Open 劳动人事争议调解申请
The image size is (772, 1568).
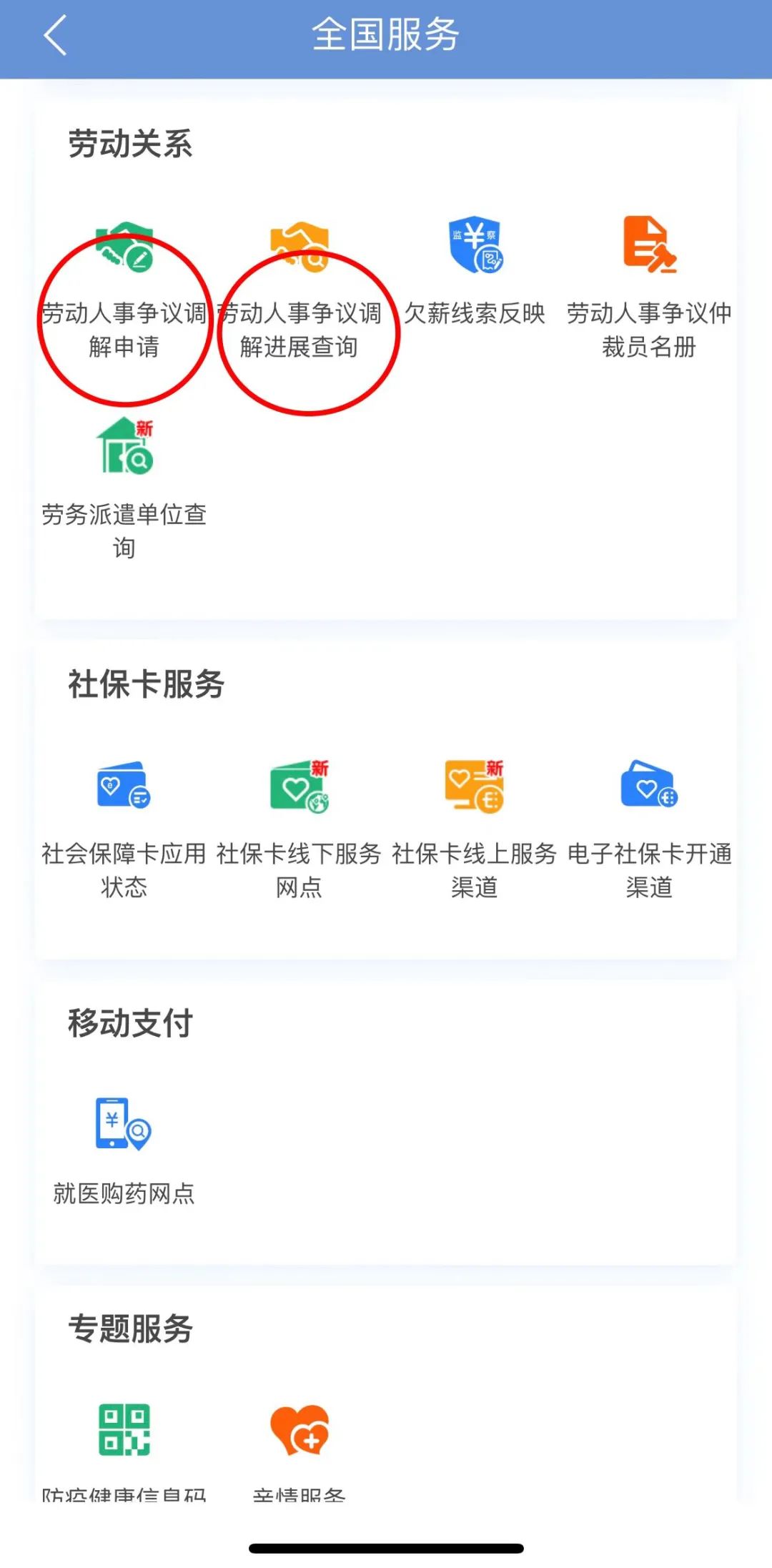coord(124,290)
